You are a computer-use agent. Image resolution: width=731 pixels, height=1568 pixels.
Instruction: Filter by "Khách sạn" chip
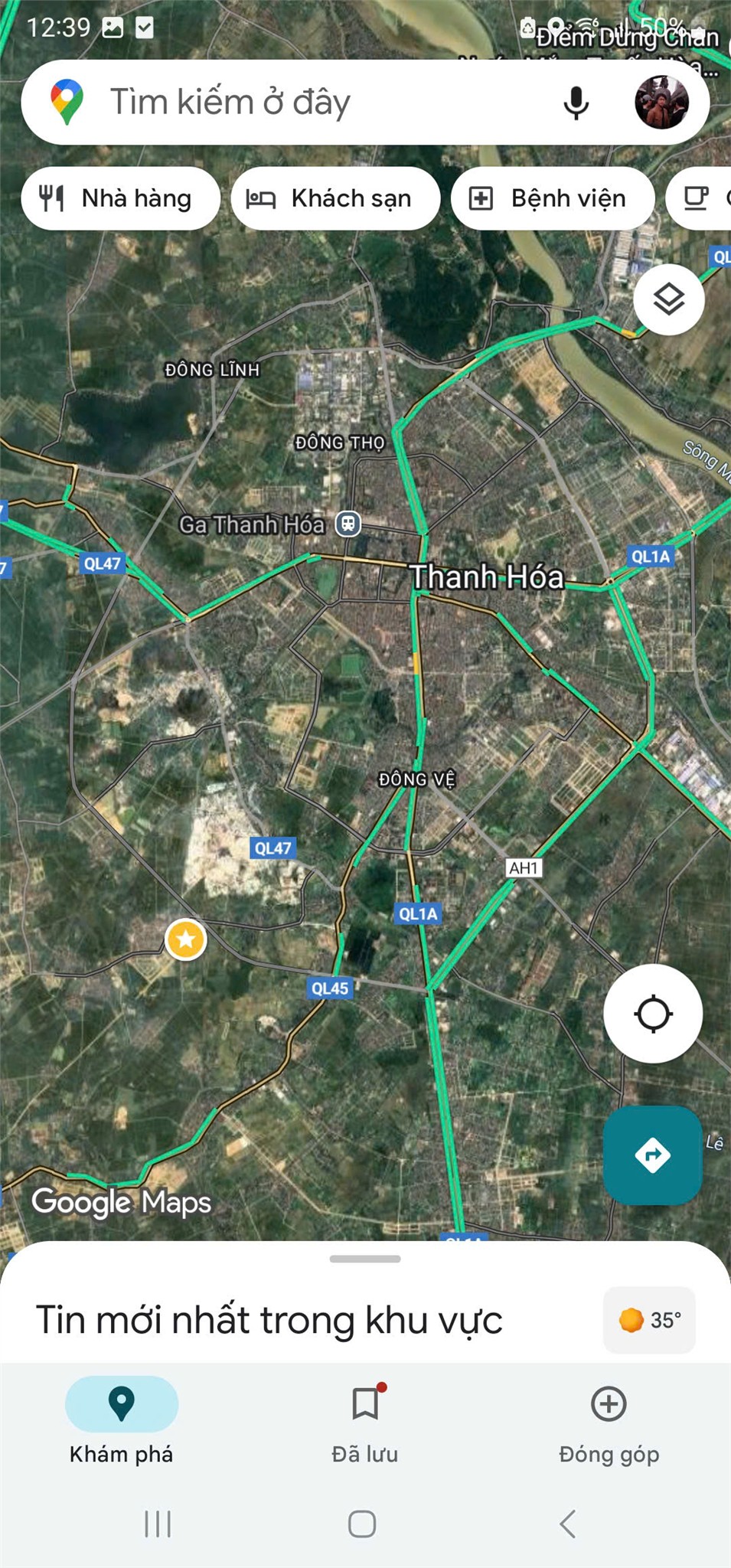pos(335,199)
